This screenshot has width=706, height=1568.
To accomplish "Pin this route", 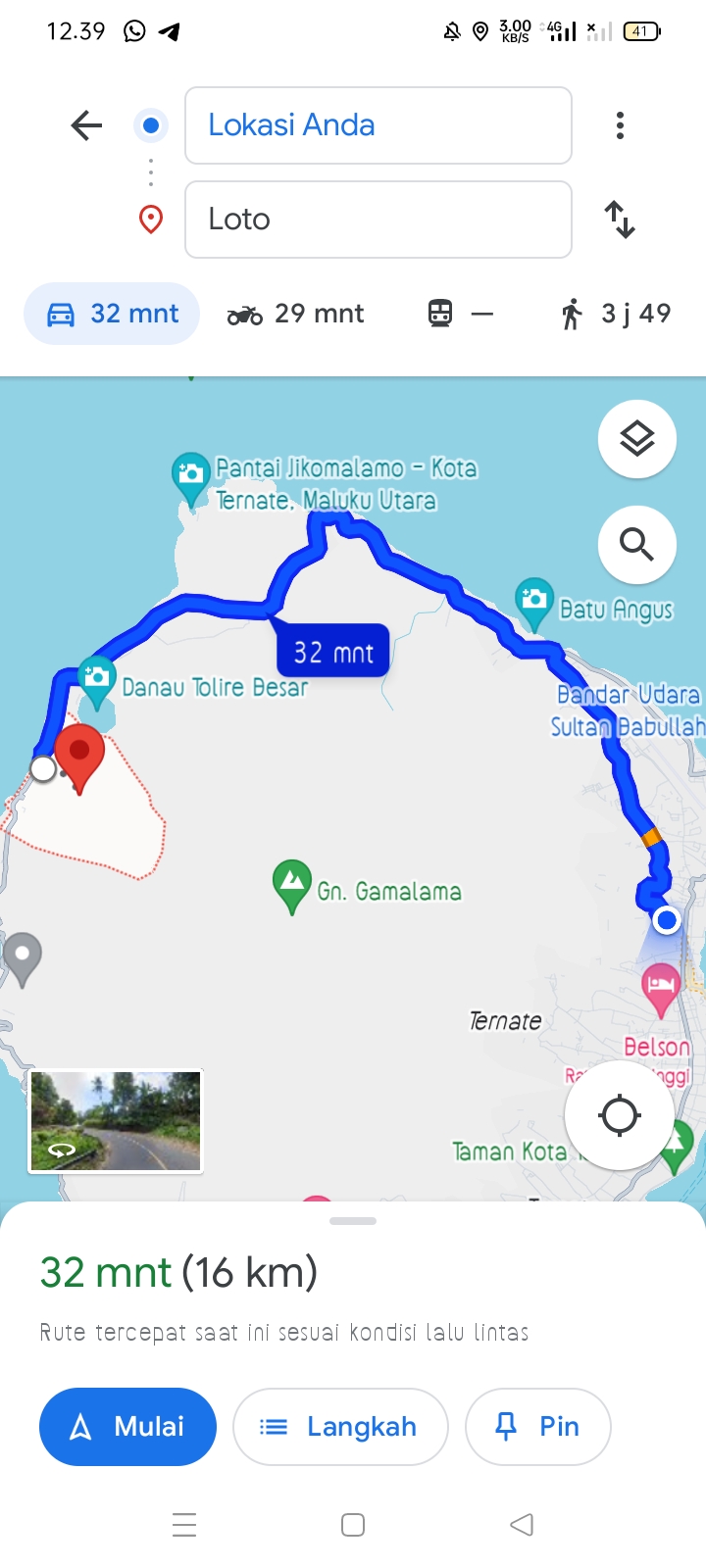I will [x=538, y=1427].
